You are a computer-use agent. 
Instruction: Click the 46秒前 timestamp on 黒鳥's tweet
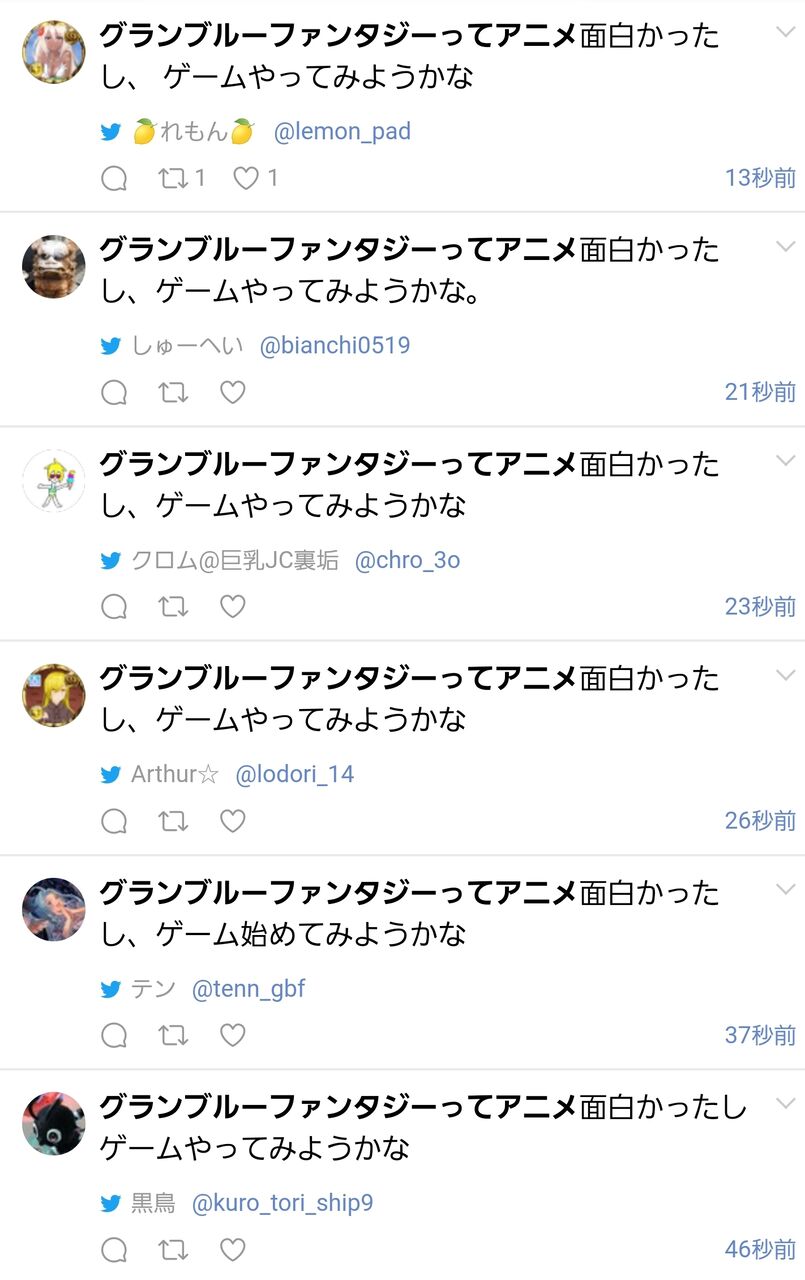761,1248
